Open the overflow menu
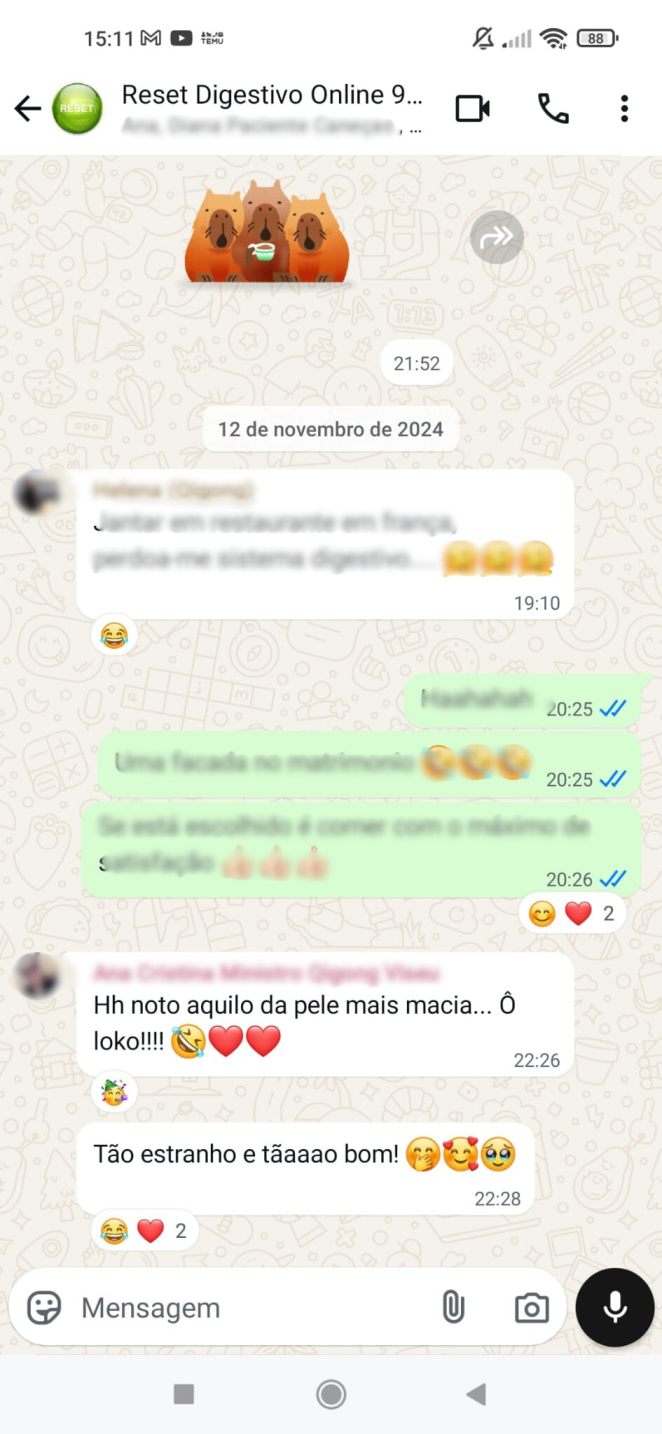The height and width of the screenshot is (1434, 662). point(624,108)
